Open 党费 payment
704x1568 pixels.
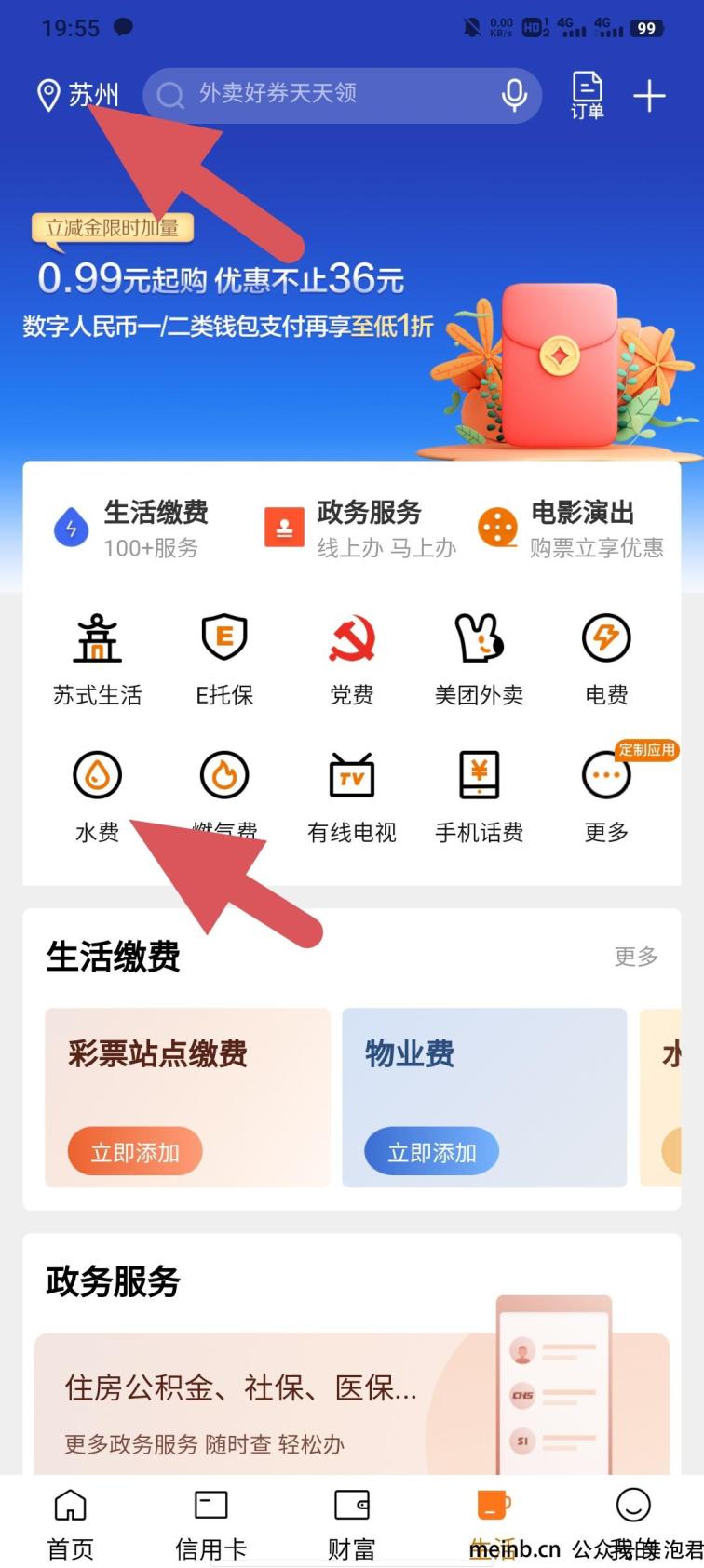[351, 656]
